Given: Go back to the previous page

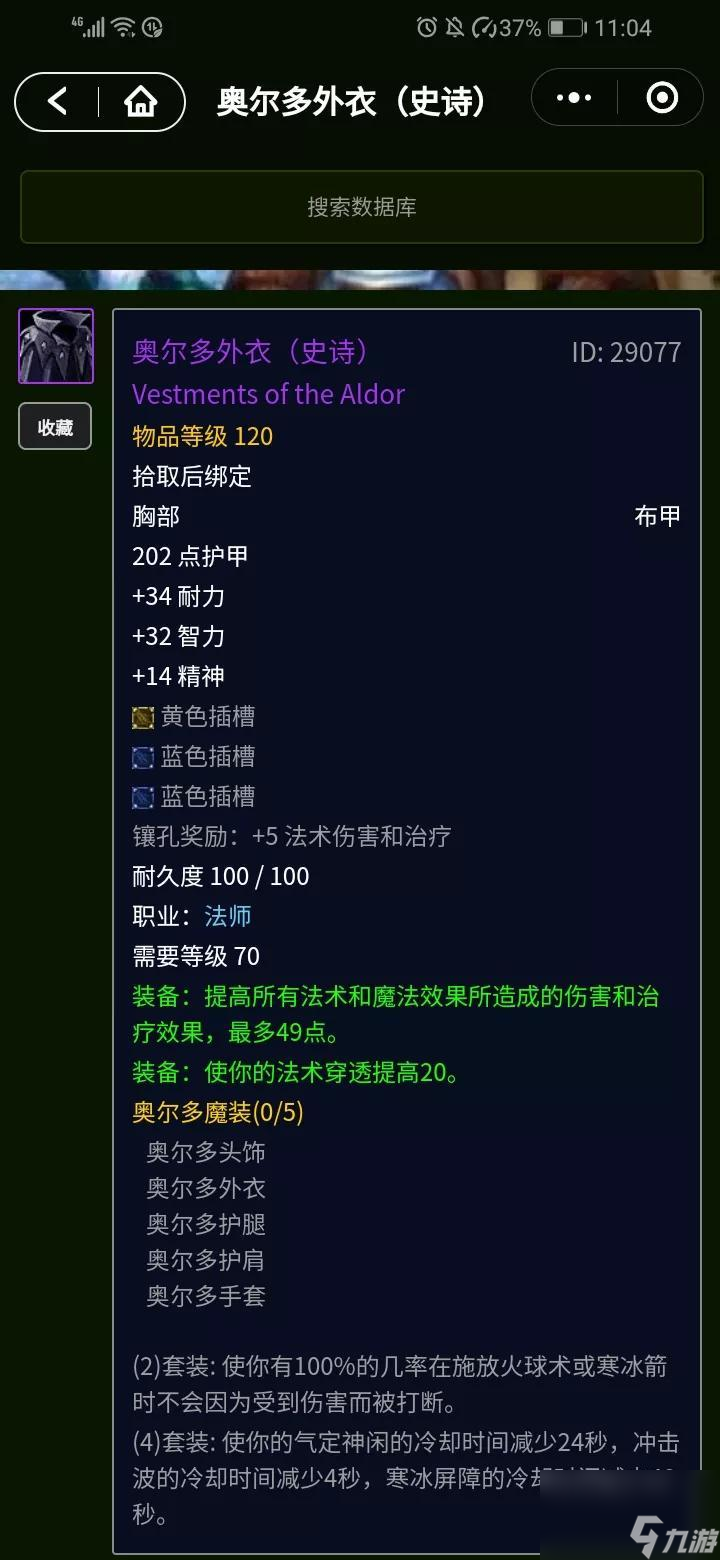Looking at the screenshot, I should point(58,101).
